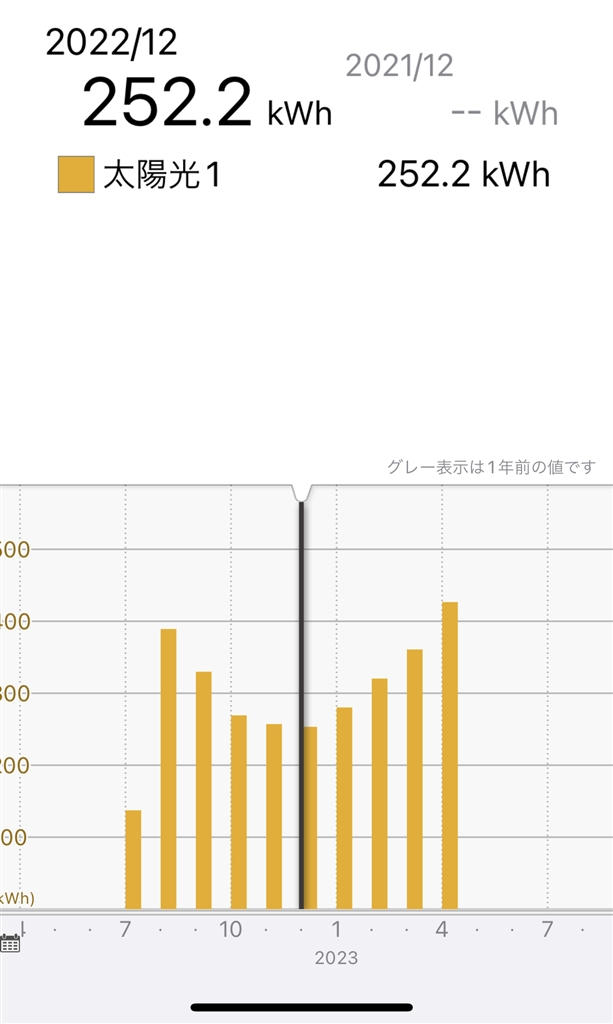Viewport: 613px width, 1024px height.
Task: Select the August 2022 bar in chart
Action: point(168,768)
